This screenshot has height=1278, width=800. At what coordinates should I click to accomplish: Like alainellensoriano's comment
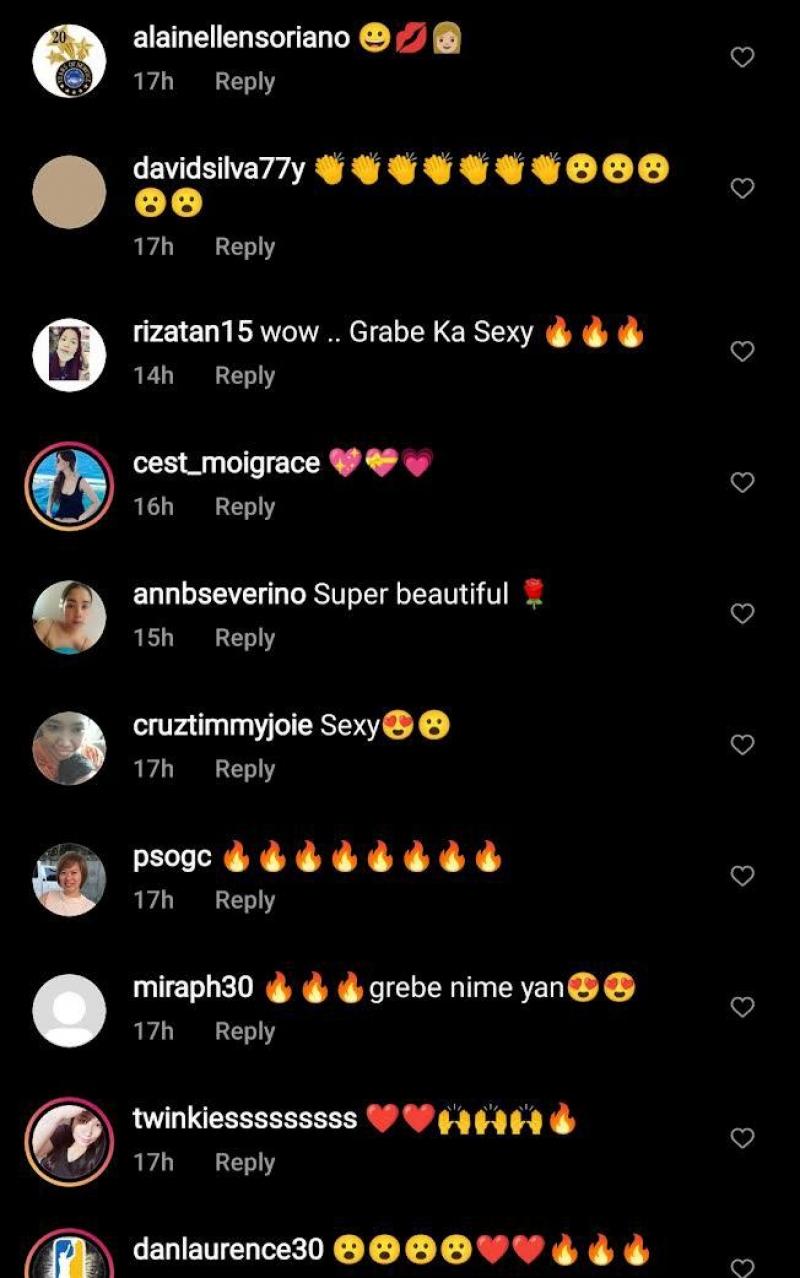742,58
